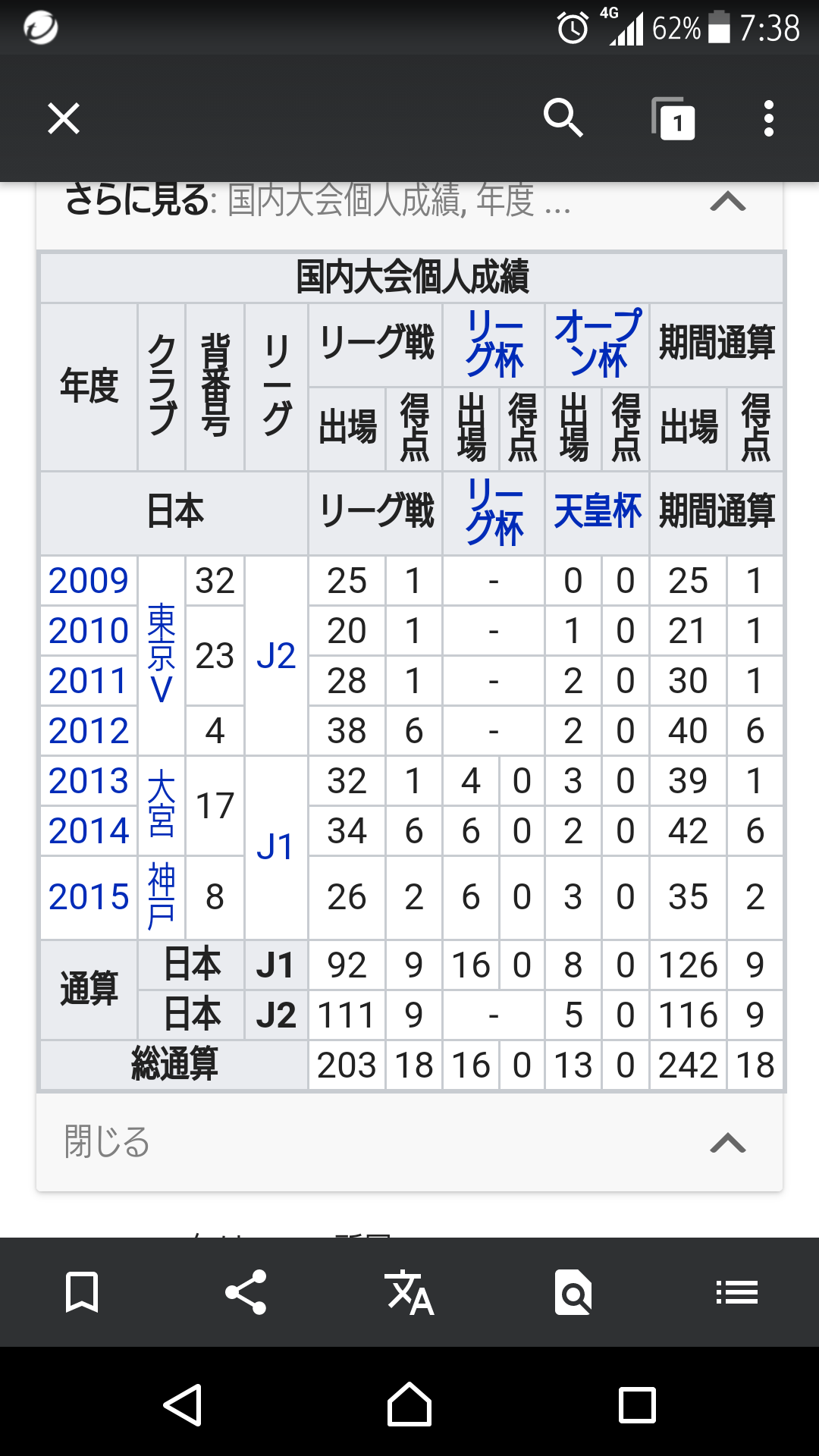Share this page
The width and height of the screenshot is (819, 1456).
[246, 1292]
